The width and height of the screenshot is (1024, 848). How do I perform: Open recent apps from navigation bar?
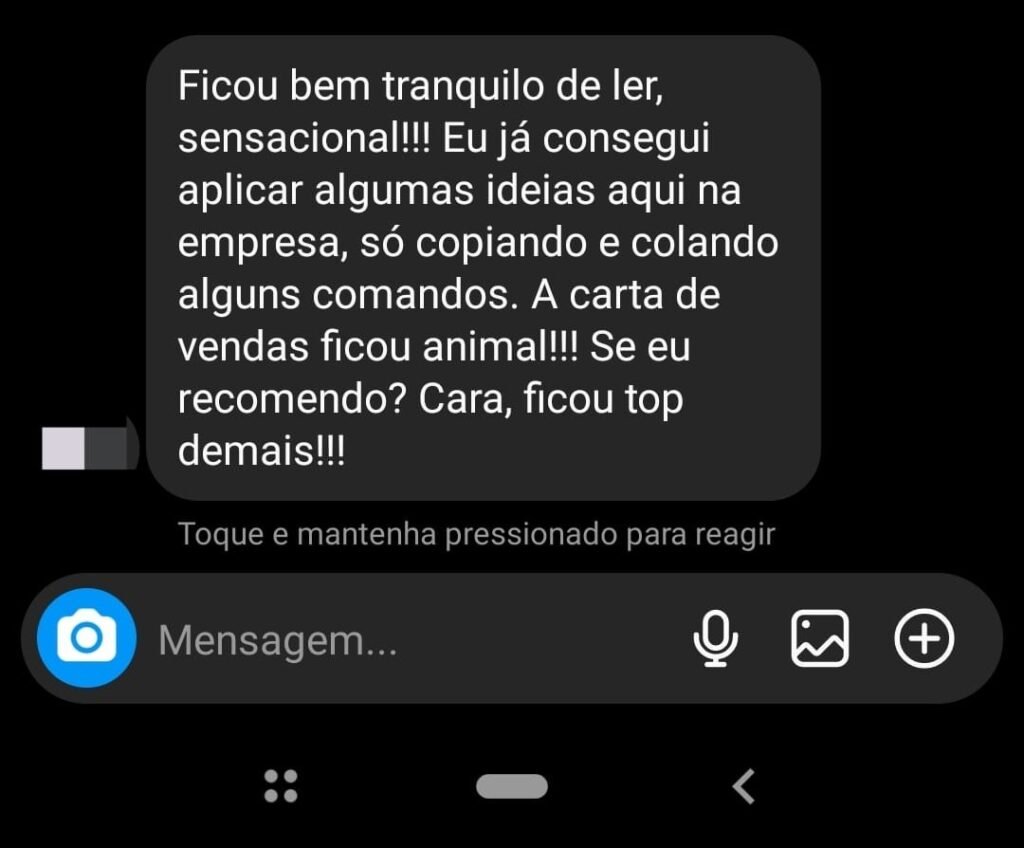click(281, 787)
